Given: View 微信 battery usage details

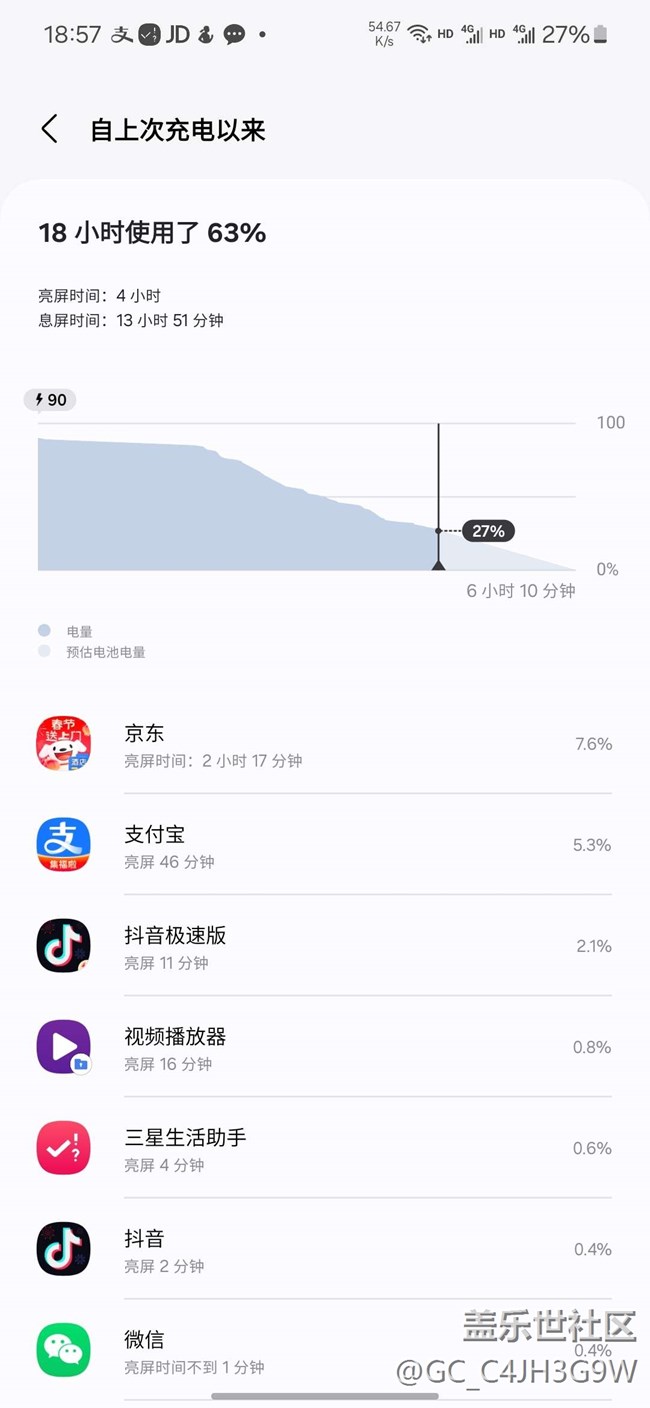Looking at the screenshot, I should coord(324,1350).
